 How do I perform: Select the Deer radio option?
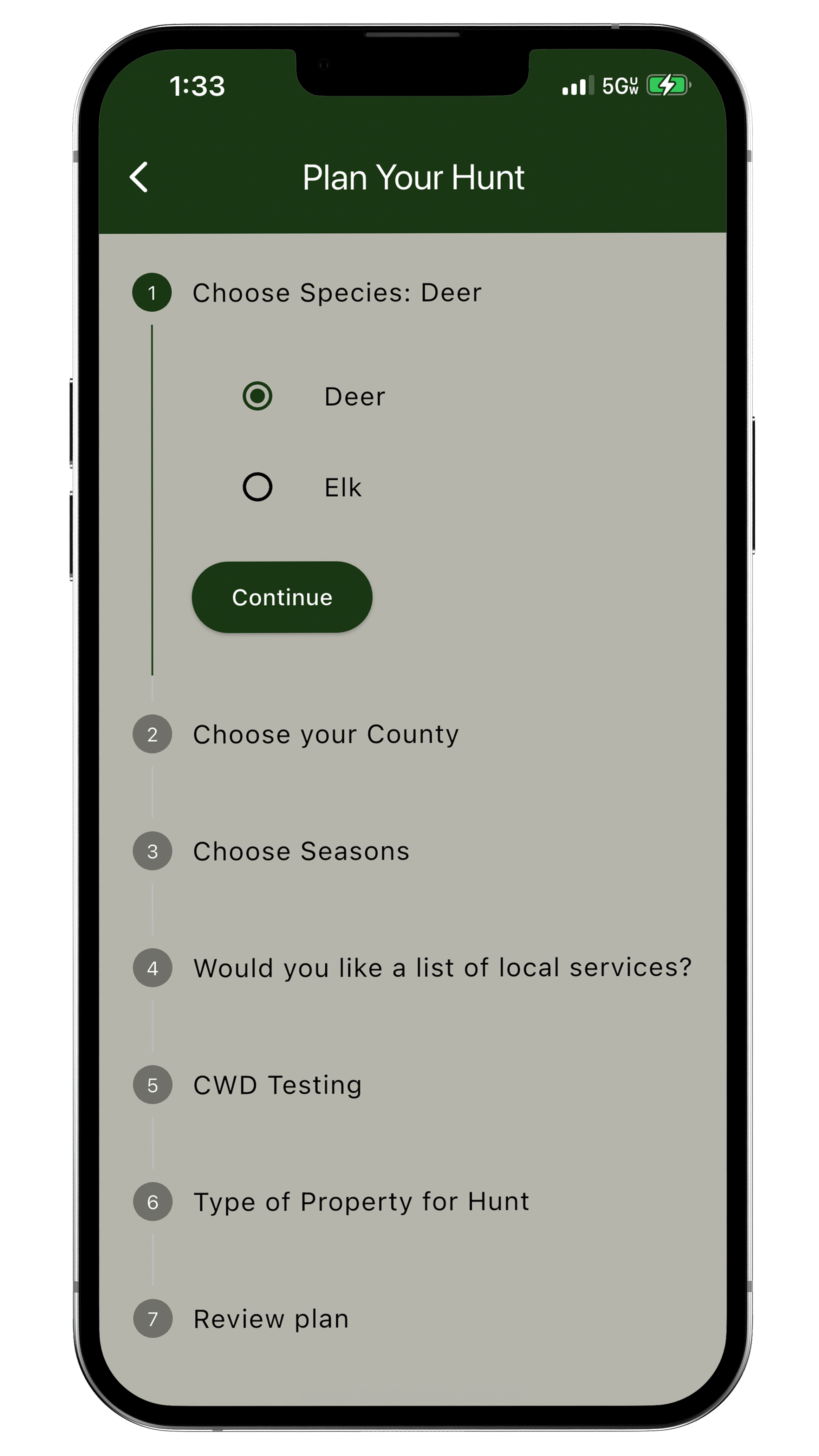(x=257, y=396)
